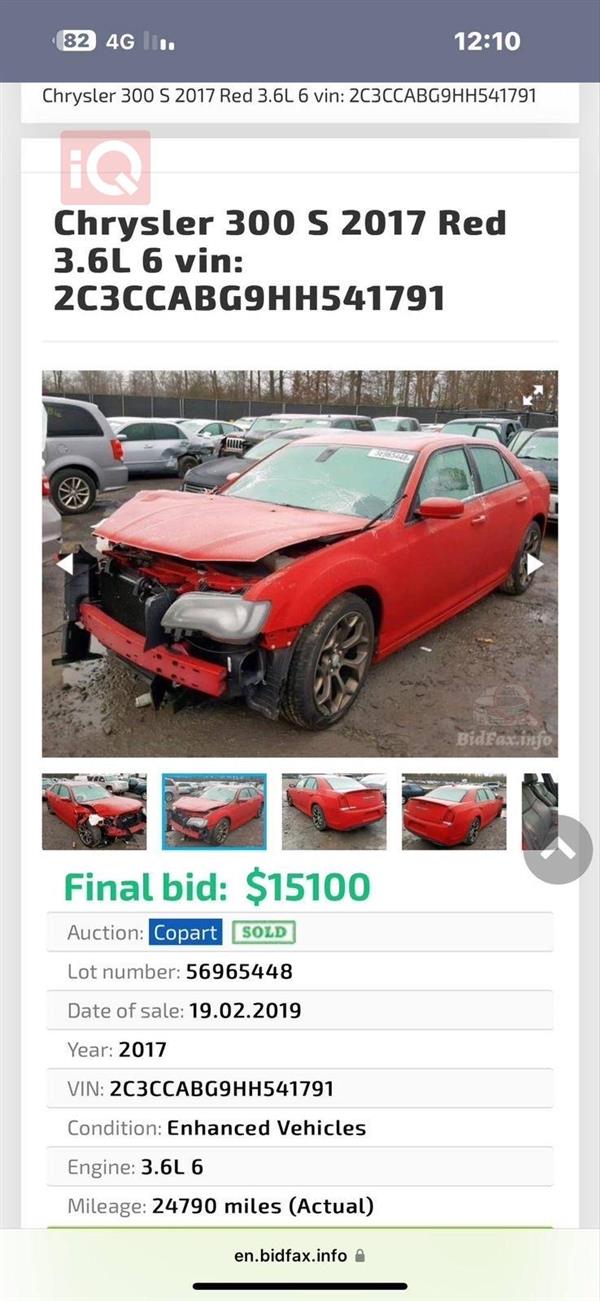
Task: View the fourth thumbnail showing rear view
Action: 453,811
